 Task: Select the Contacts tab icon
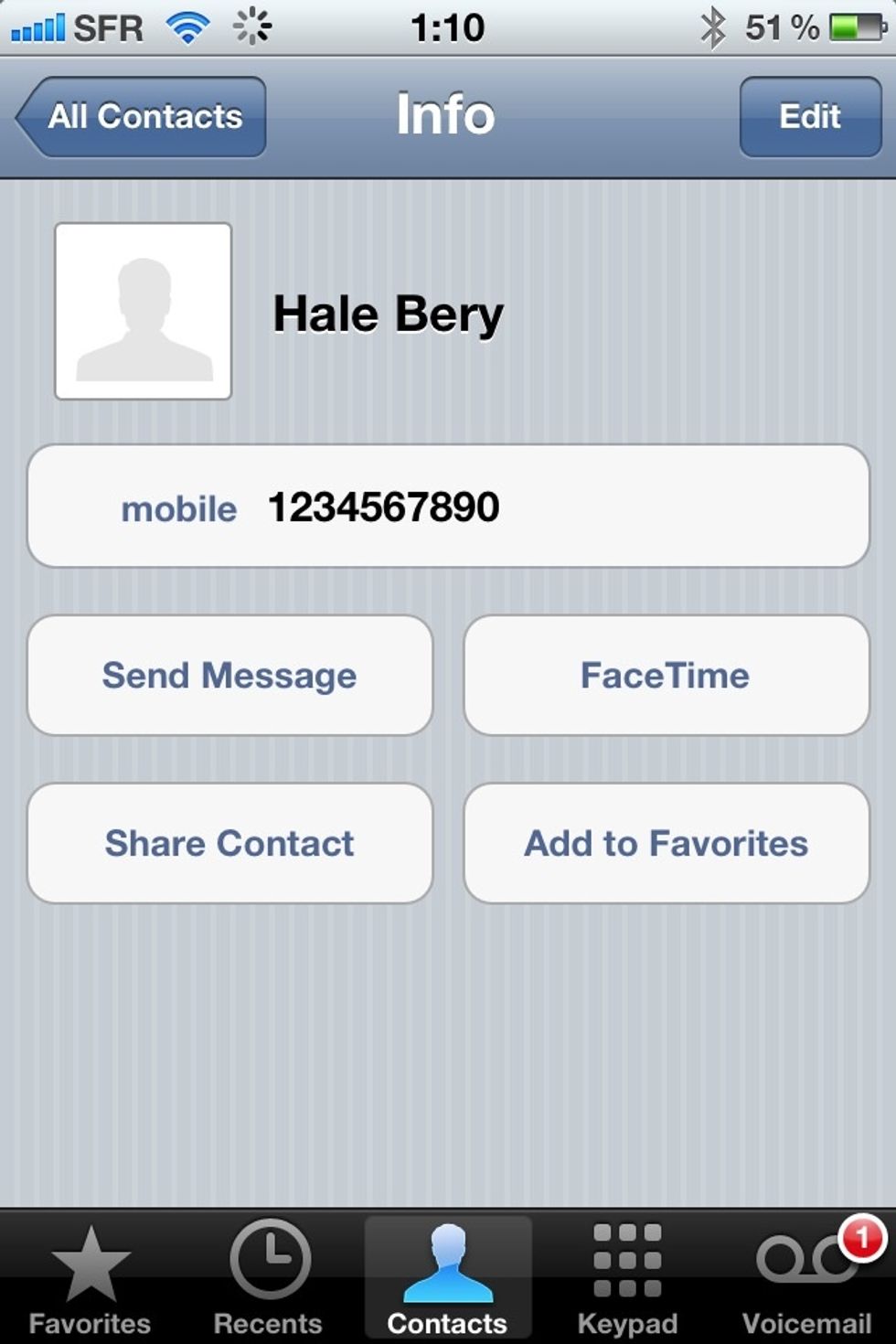point(445,1269)
